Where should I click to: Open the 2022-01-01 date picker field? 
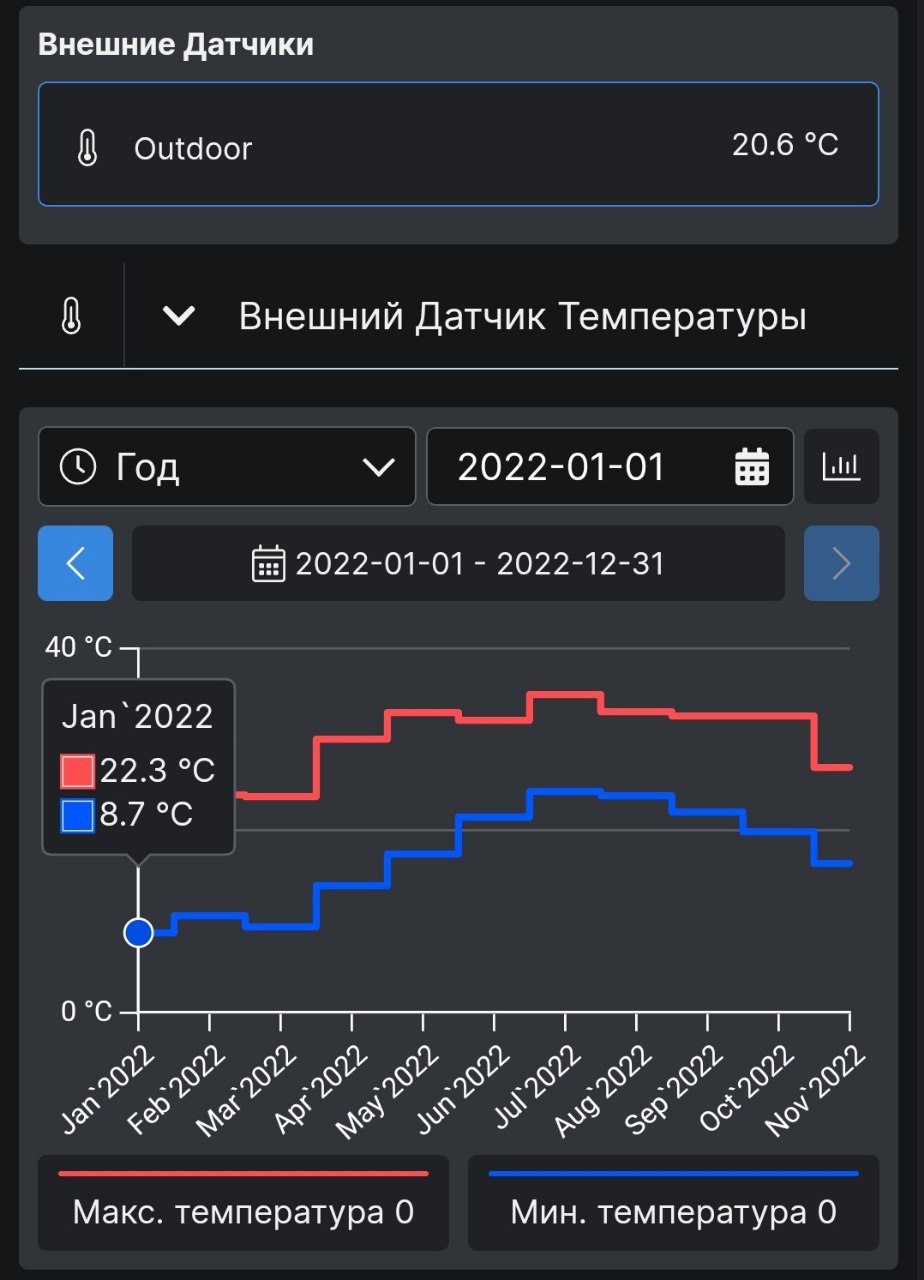[x=609, y=467]
